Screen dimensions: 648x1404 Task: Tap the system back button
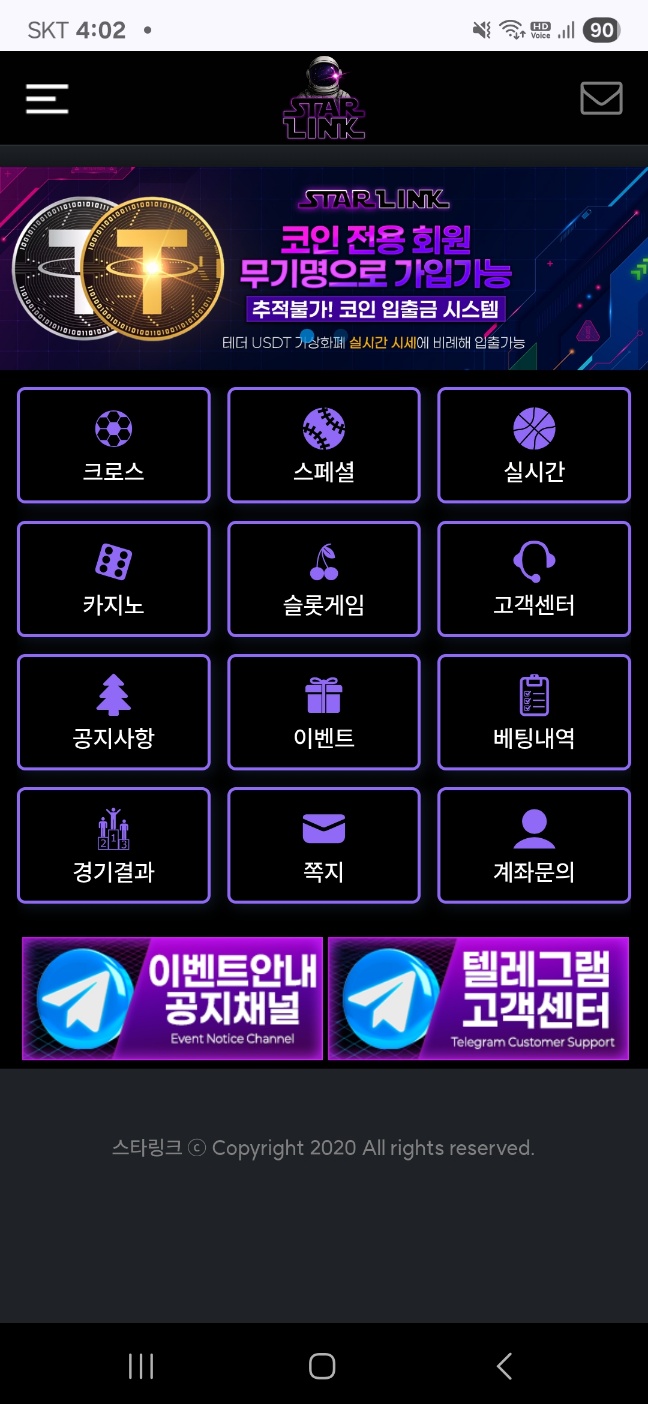(504, 1366)
